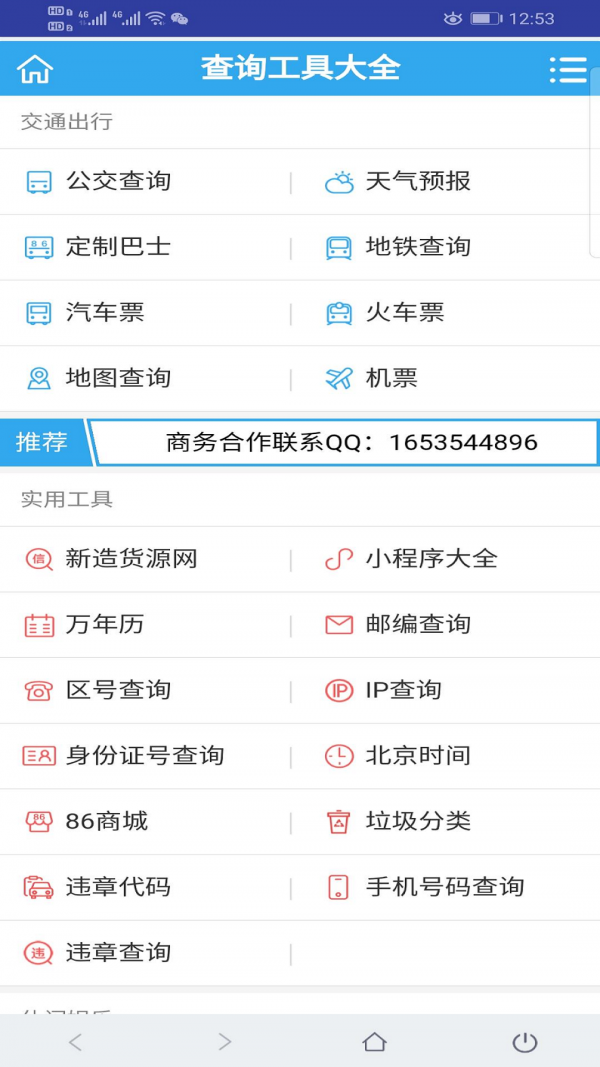Tap the home icon in the header
Viewport: 600px width, 1067px height.
coord(35,69)
